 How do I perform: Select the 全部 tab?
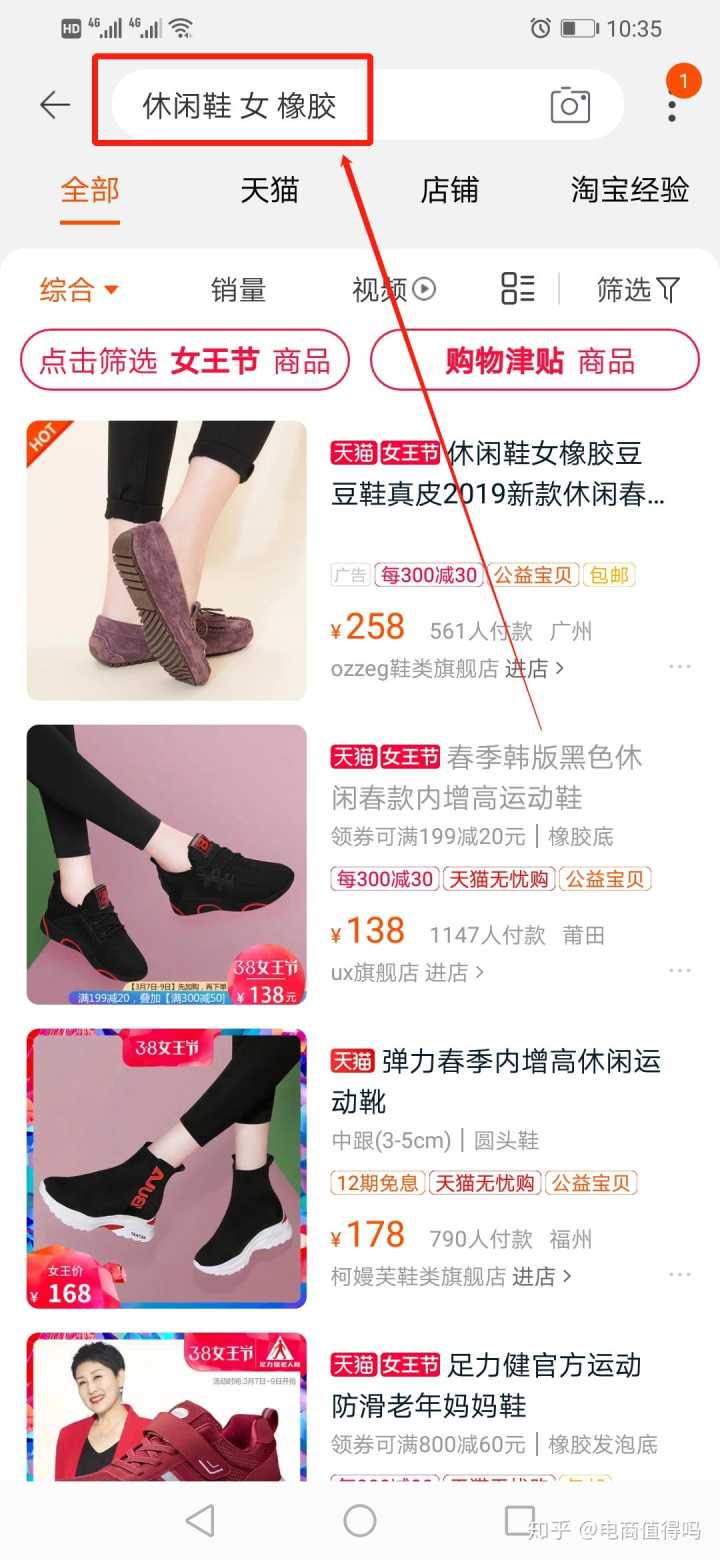point(90,190)
